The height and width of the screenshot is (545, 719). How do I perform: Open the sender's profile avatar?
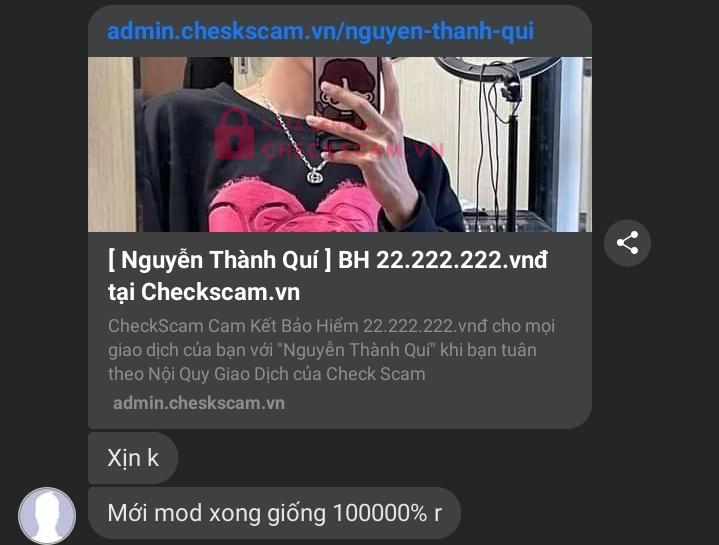pyautogui.click(x=47, y=514)
